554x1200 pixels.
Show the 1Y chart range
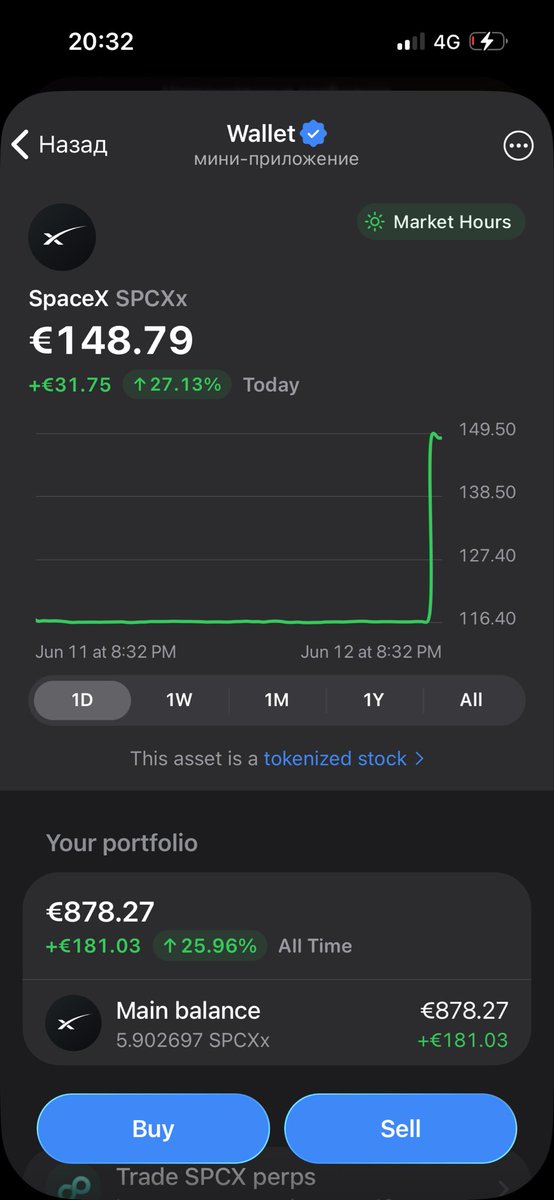tap(373, 700)
